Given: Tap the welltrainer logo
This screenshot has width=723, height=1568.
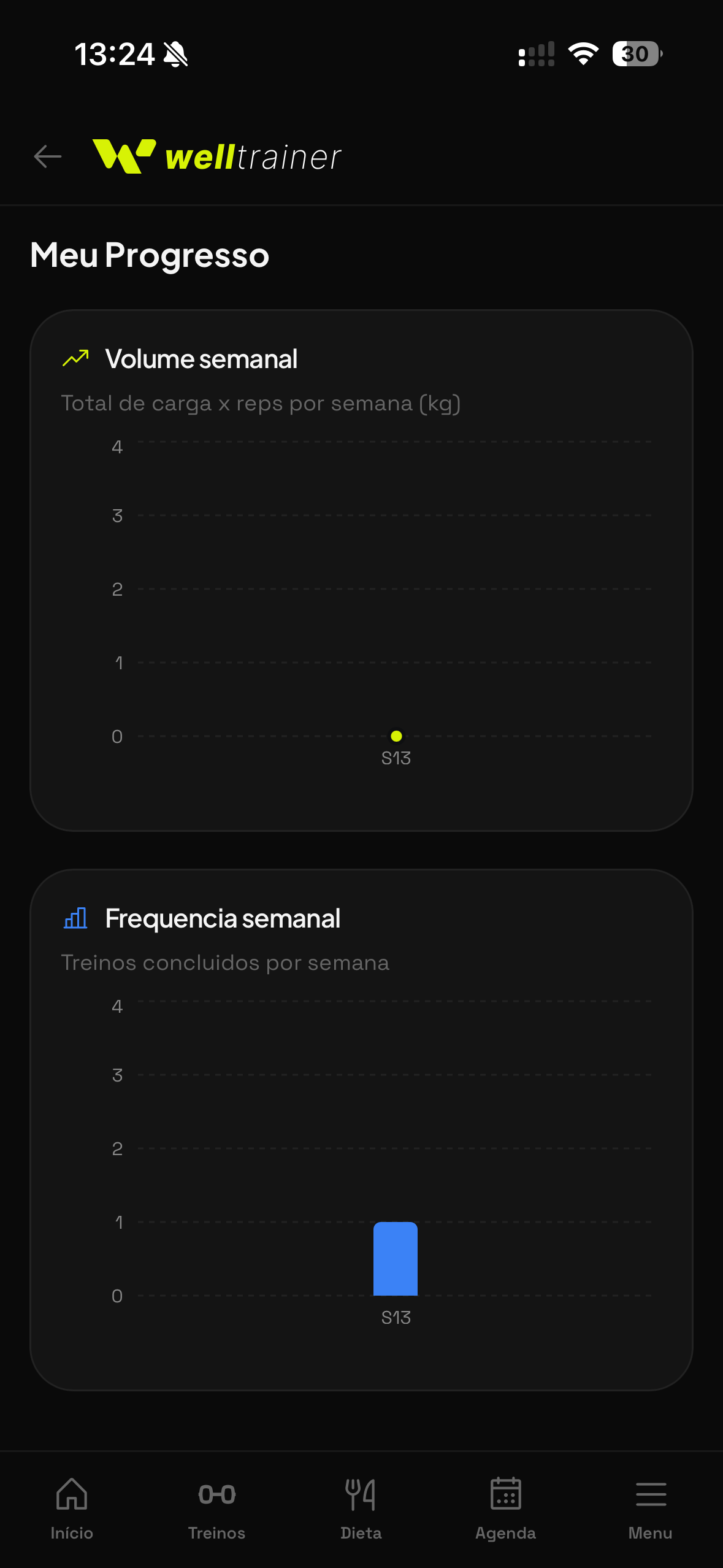Looking at the screenshot, I should pyautogui.click(x=216, y=156).
